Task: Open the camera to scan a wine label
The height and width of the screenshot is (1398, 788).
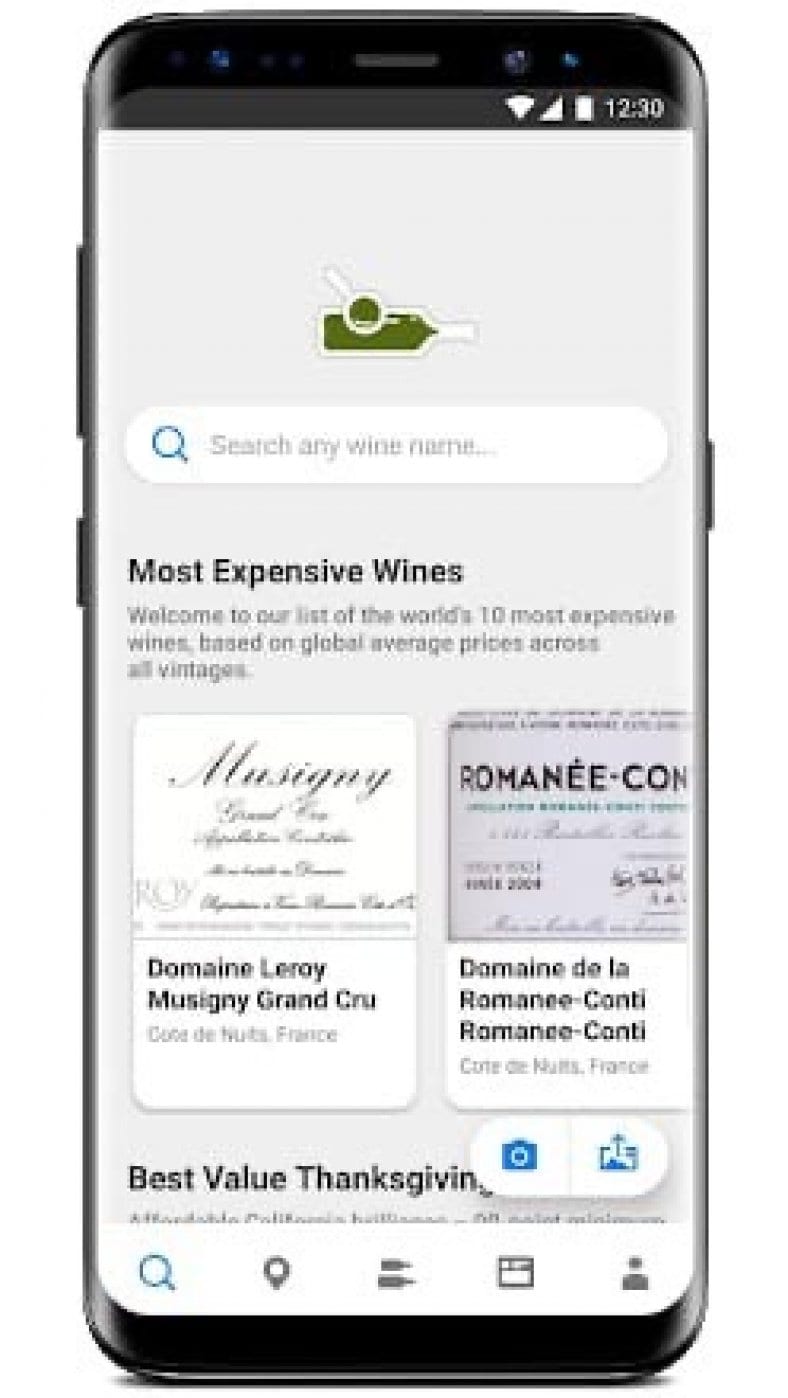Action: pyautogui.click(x=516, y=1155)
